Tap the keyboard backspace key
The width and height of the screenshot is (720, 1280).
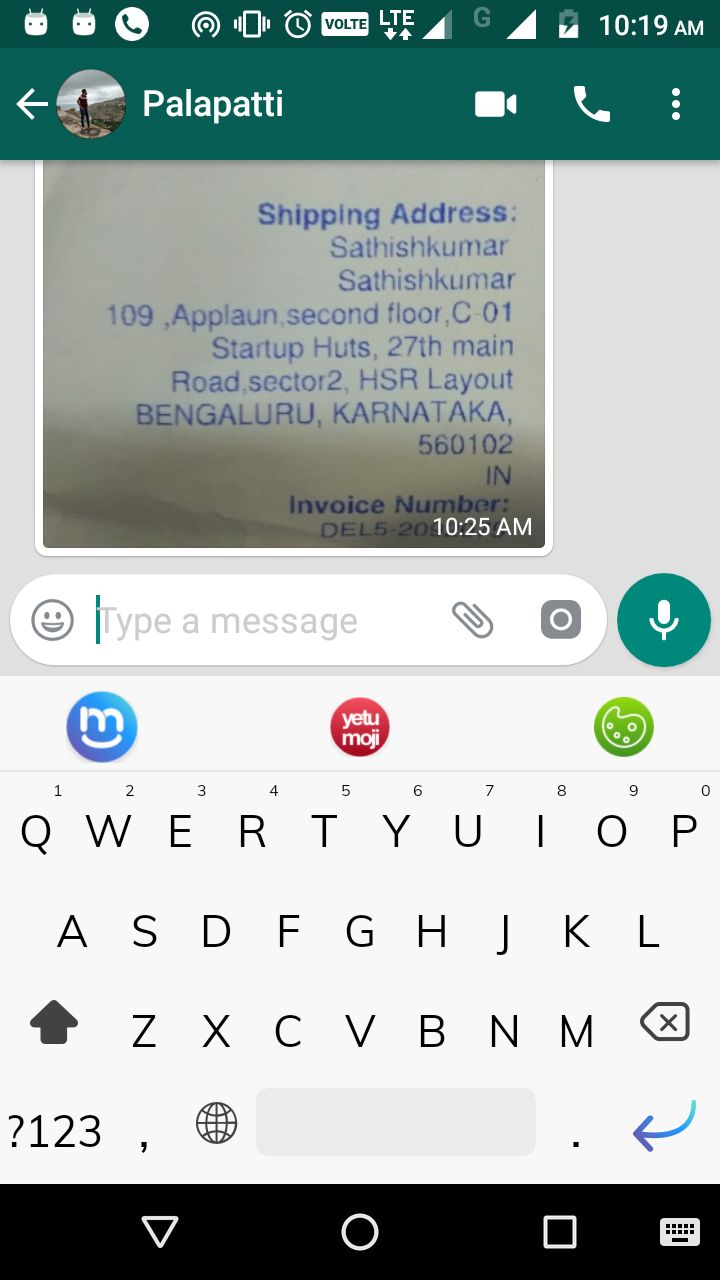coord(664,1024)
